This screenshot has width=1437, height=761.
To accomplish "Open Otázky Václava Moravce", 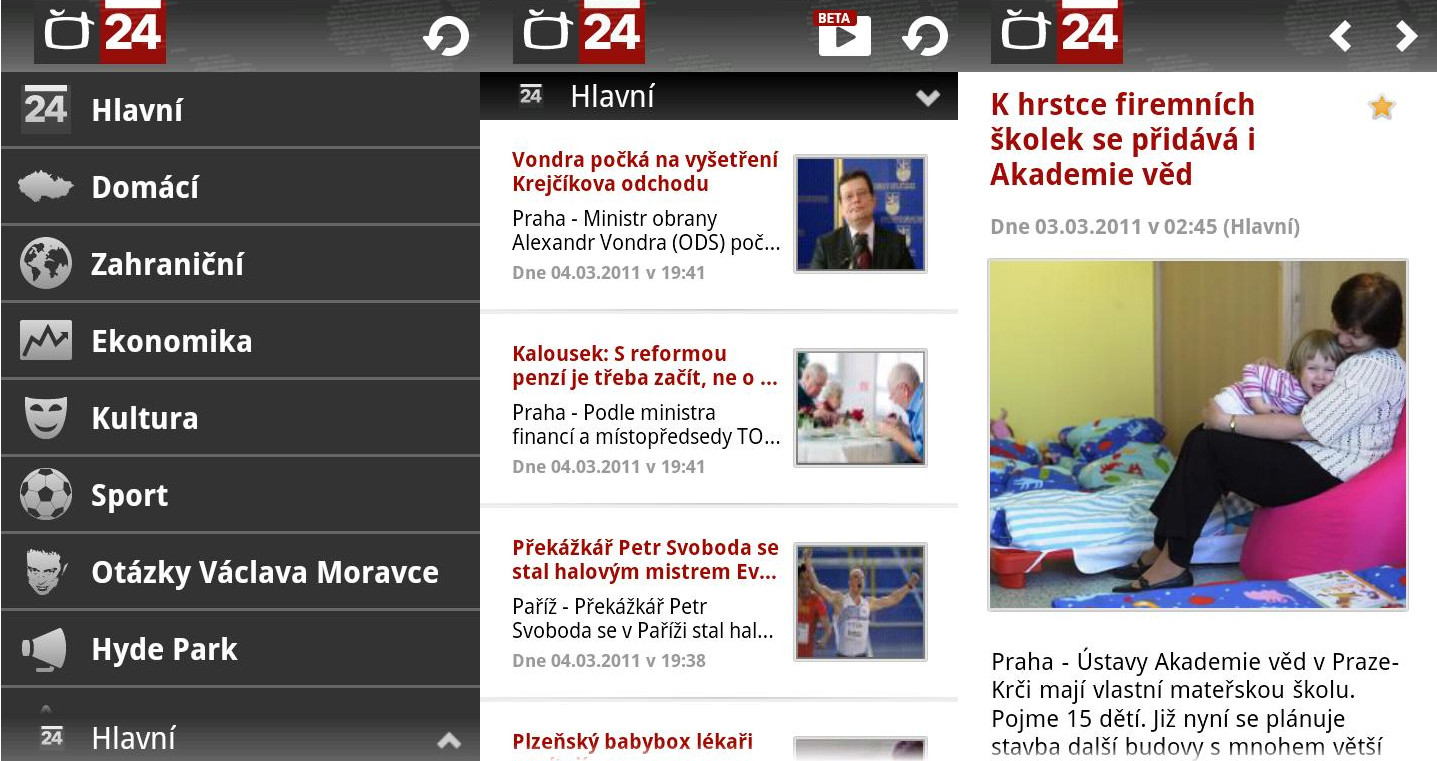I will coord(264,572).
